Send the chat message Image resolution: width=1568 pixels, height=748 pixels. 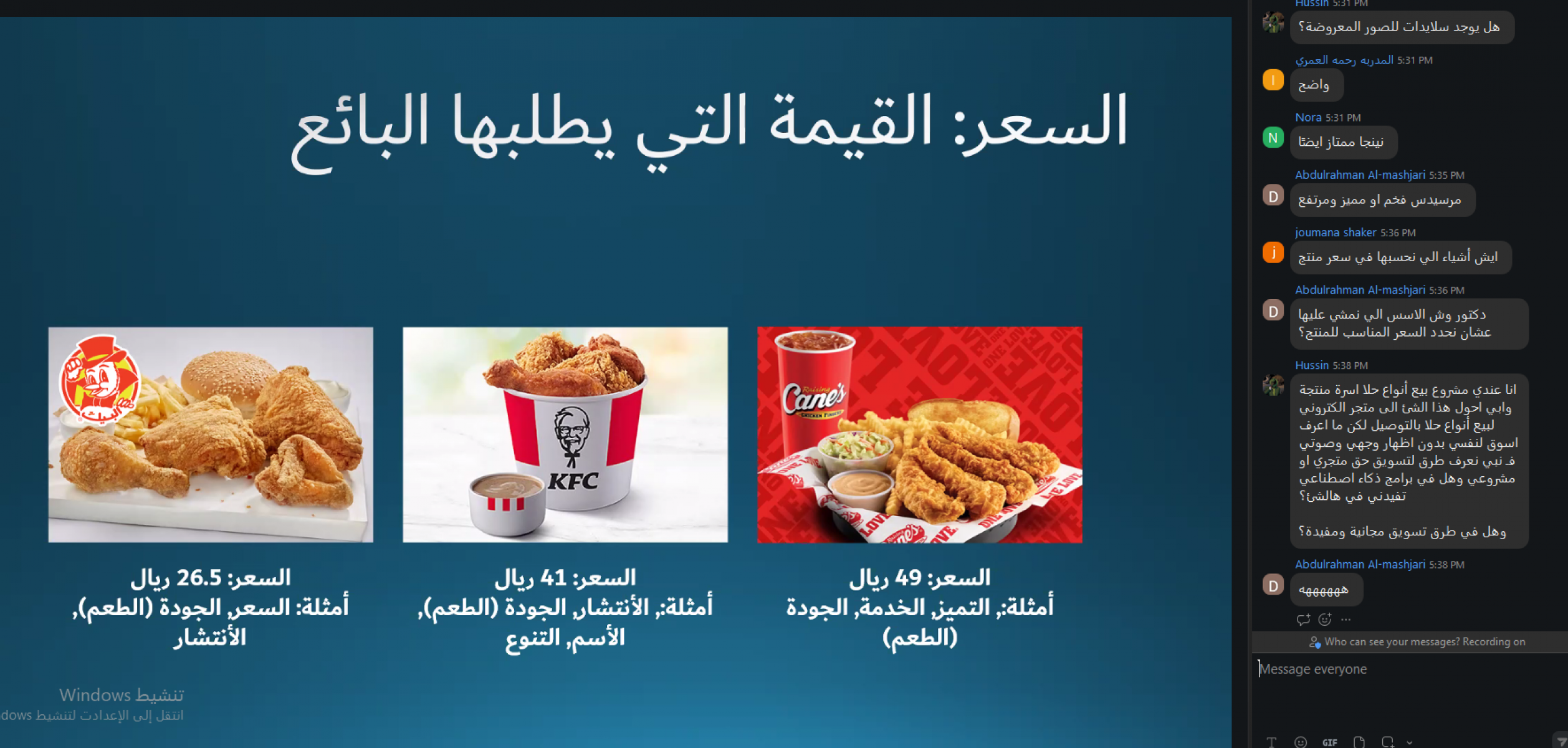tap(1561, 741)
